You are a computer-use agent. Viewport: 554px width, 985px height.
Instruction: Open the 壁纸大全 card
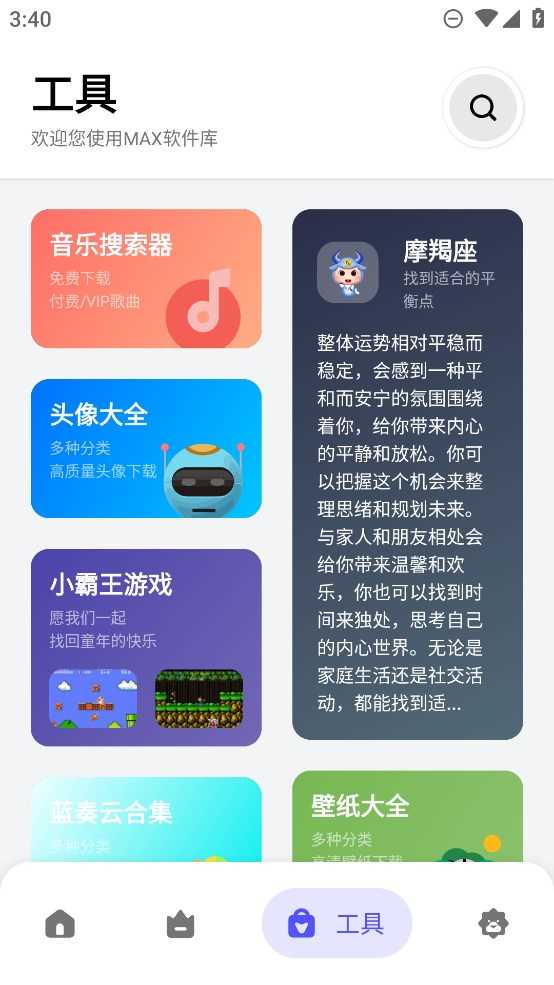(408, 817)
